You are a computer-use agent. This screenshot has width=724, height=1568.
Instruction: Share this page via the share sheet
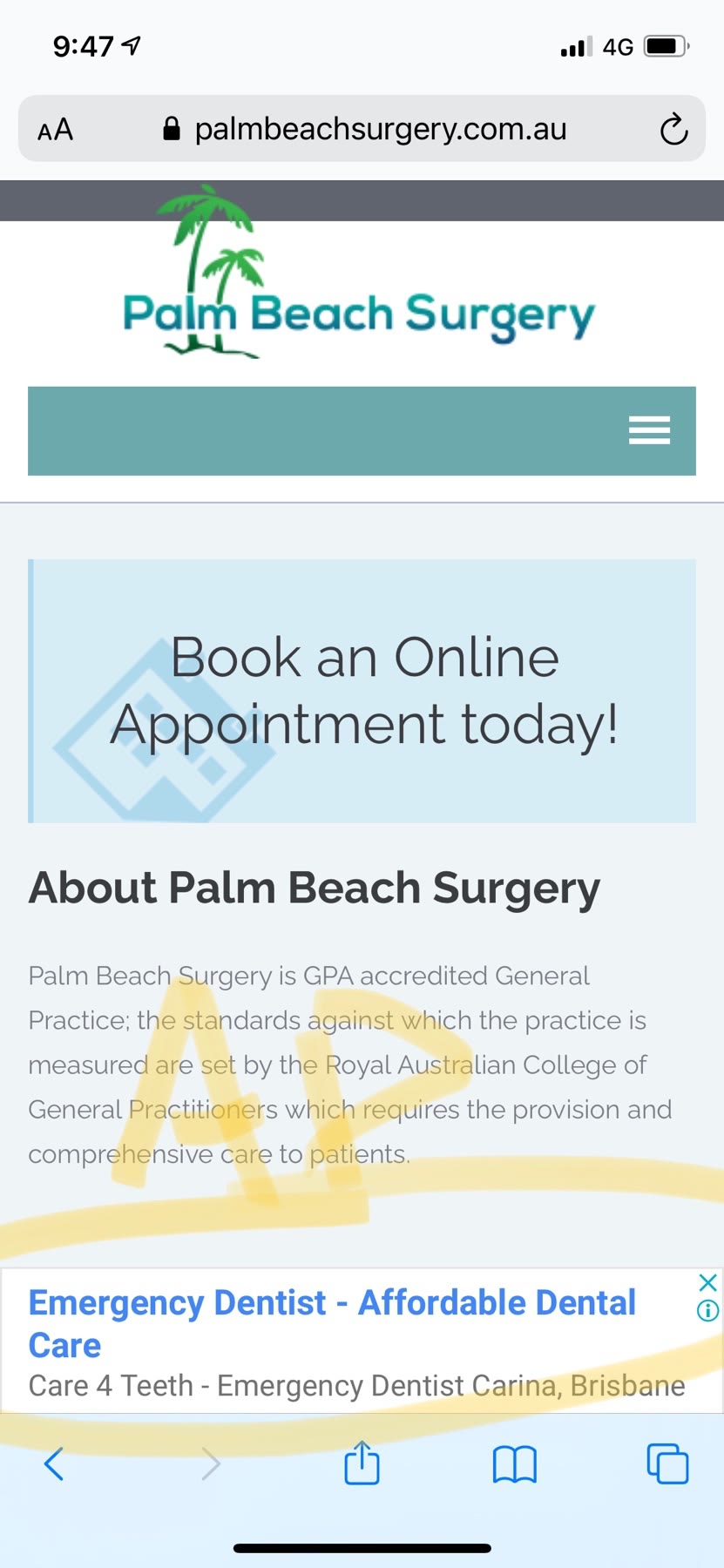click(362, 1463)
